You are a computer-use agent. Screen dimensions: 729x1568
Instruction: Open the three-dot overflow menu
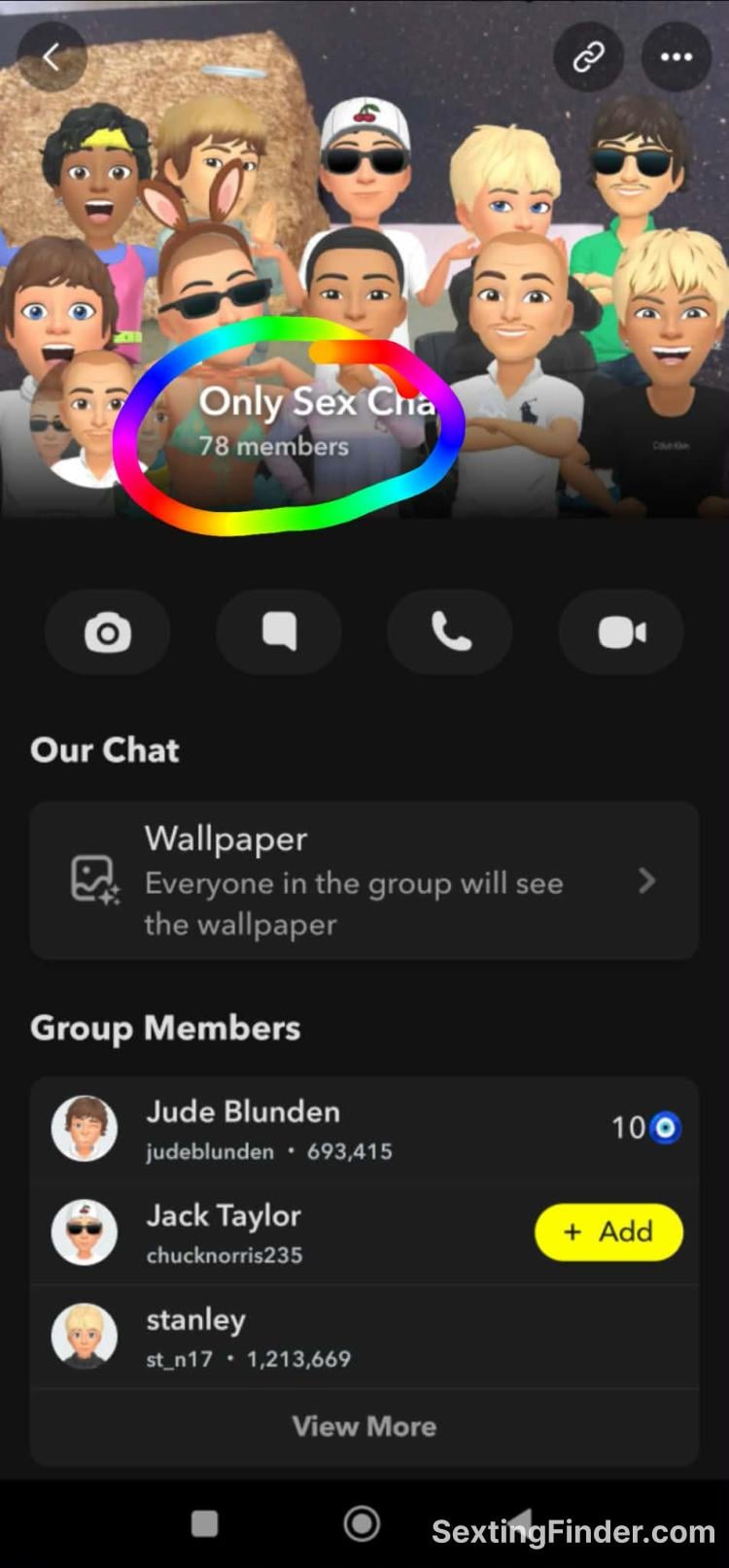[x=676, y=57]
